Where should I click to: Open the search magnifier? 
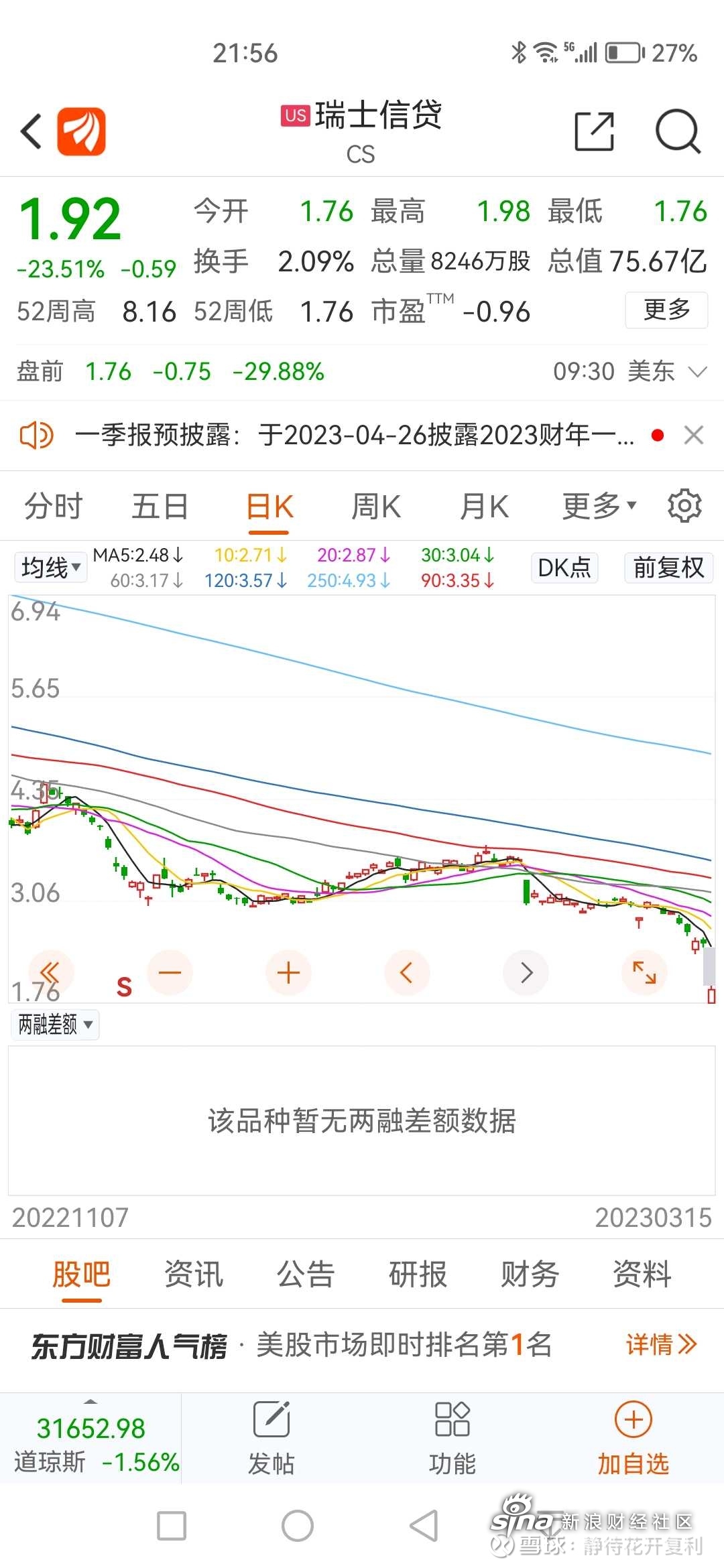pos(678,131)
